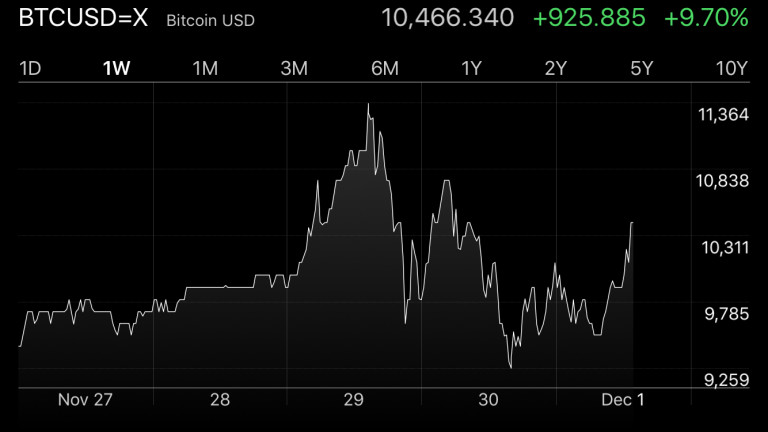Open the 10Y time range
Viewport: 768px width, 432px height.
click(x=732, y=68)
